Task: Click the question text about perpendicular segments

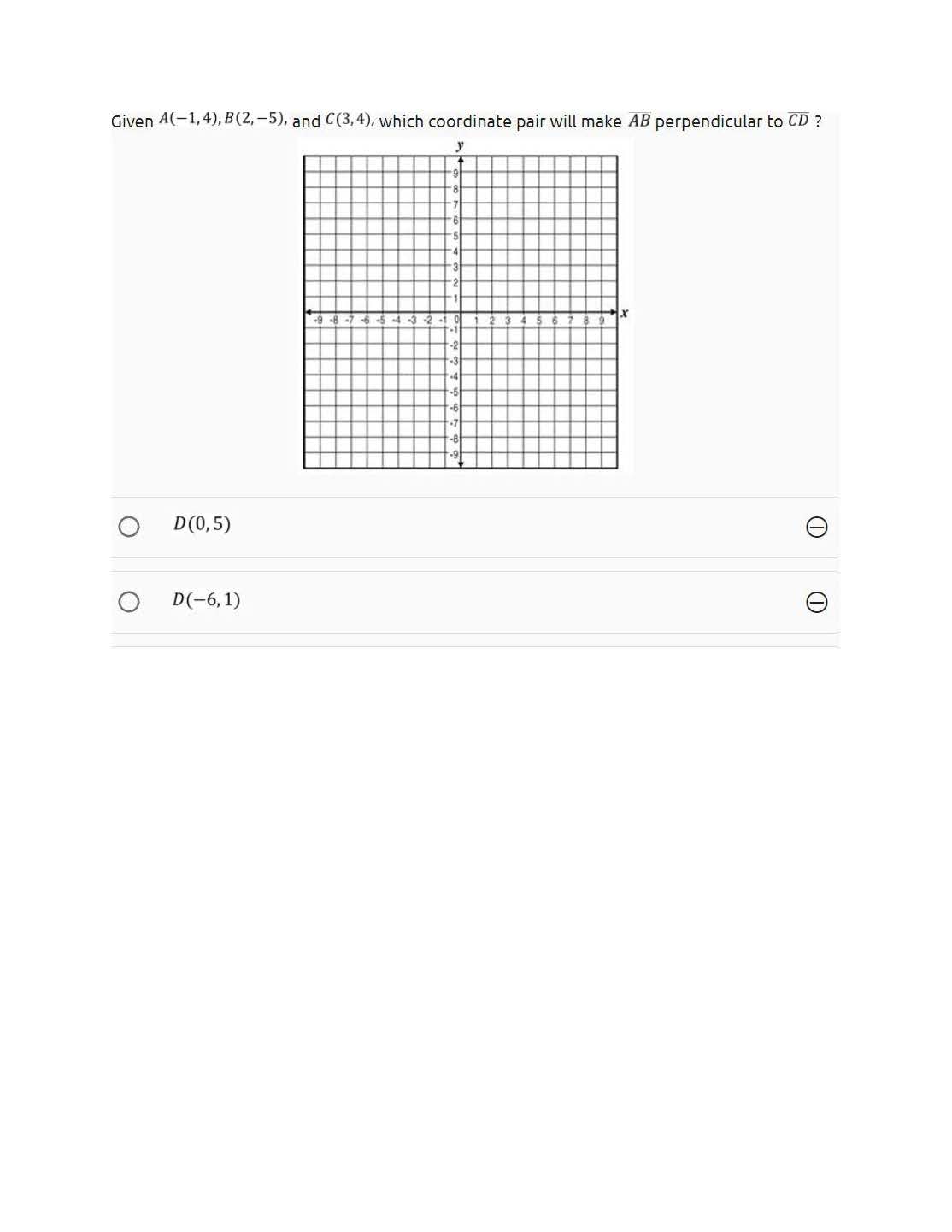Action: pos(466,121)
